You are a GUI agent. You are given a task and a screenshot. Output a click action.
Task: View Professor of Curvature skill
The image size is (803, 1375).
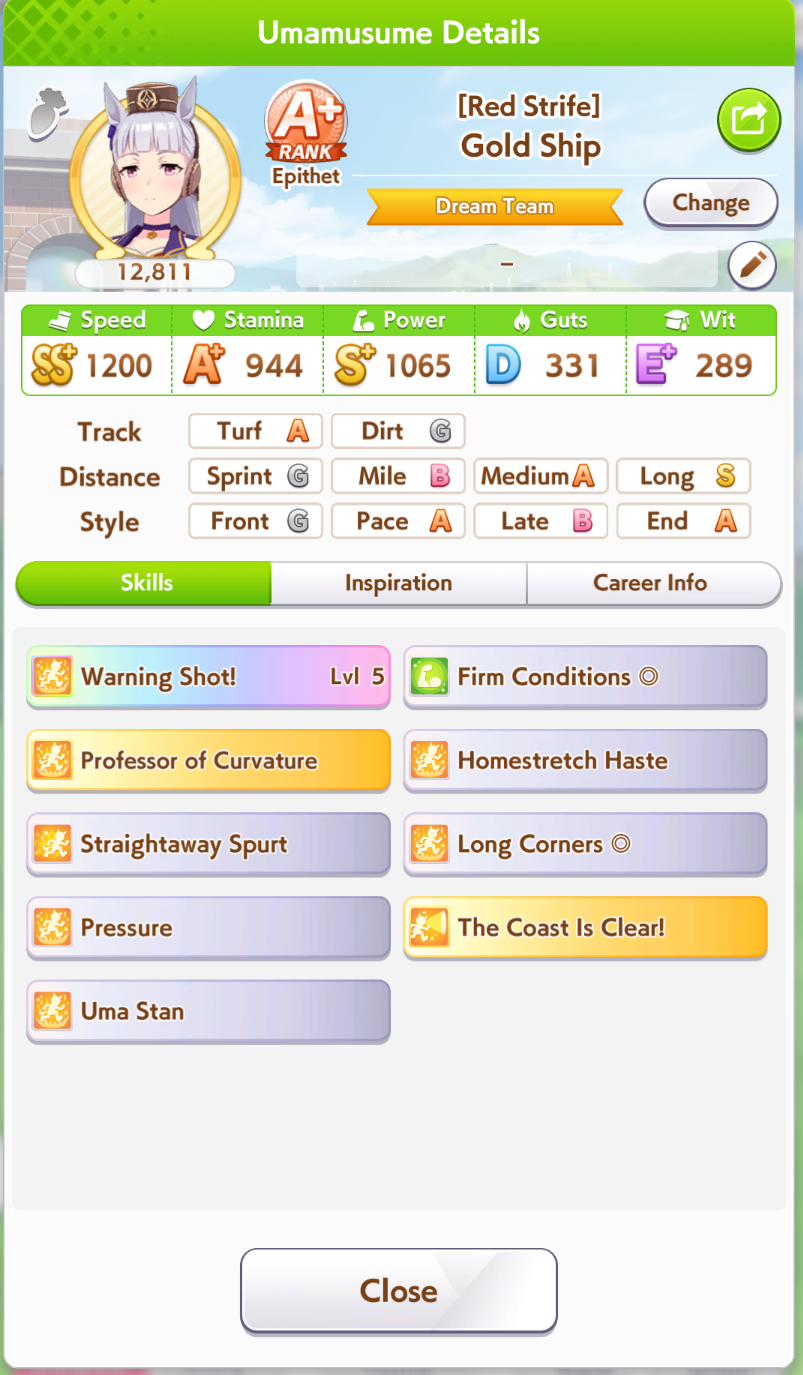[208, 761]
